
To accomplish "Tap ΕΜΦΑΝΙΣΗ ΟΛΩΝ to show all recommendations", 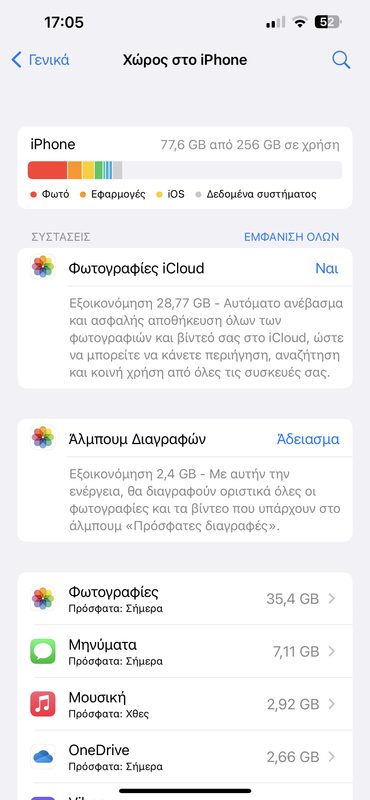I will pos(291,237).
